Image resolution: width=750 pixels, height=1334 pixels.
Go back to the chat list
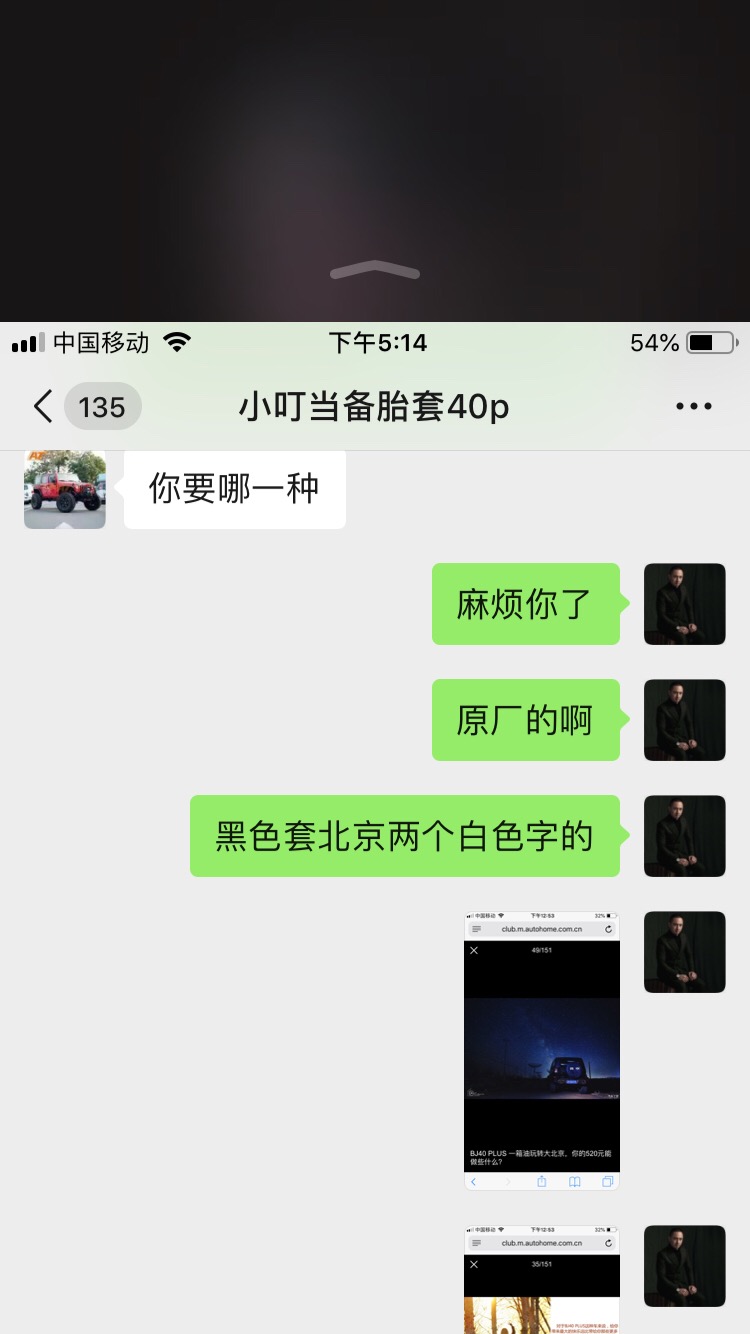point(44,407)
